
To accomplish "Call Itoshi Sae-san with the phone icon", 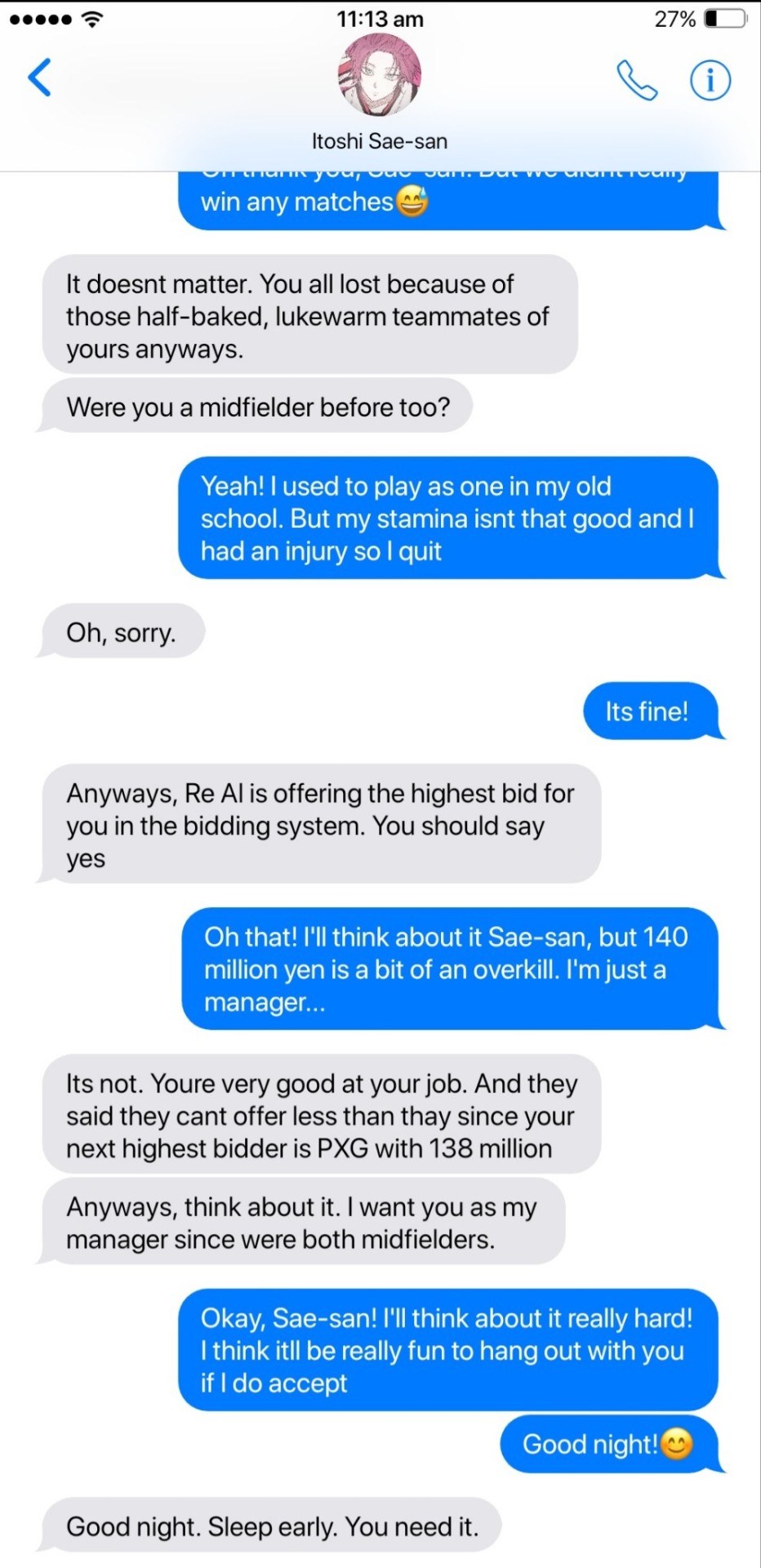I will pyautogui.click(x=636, y=80).
